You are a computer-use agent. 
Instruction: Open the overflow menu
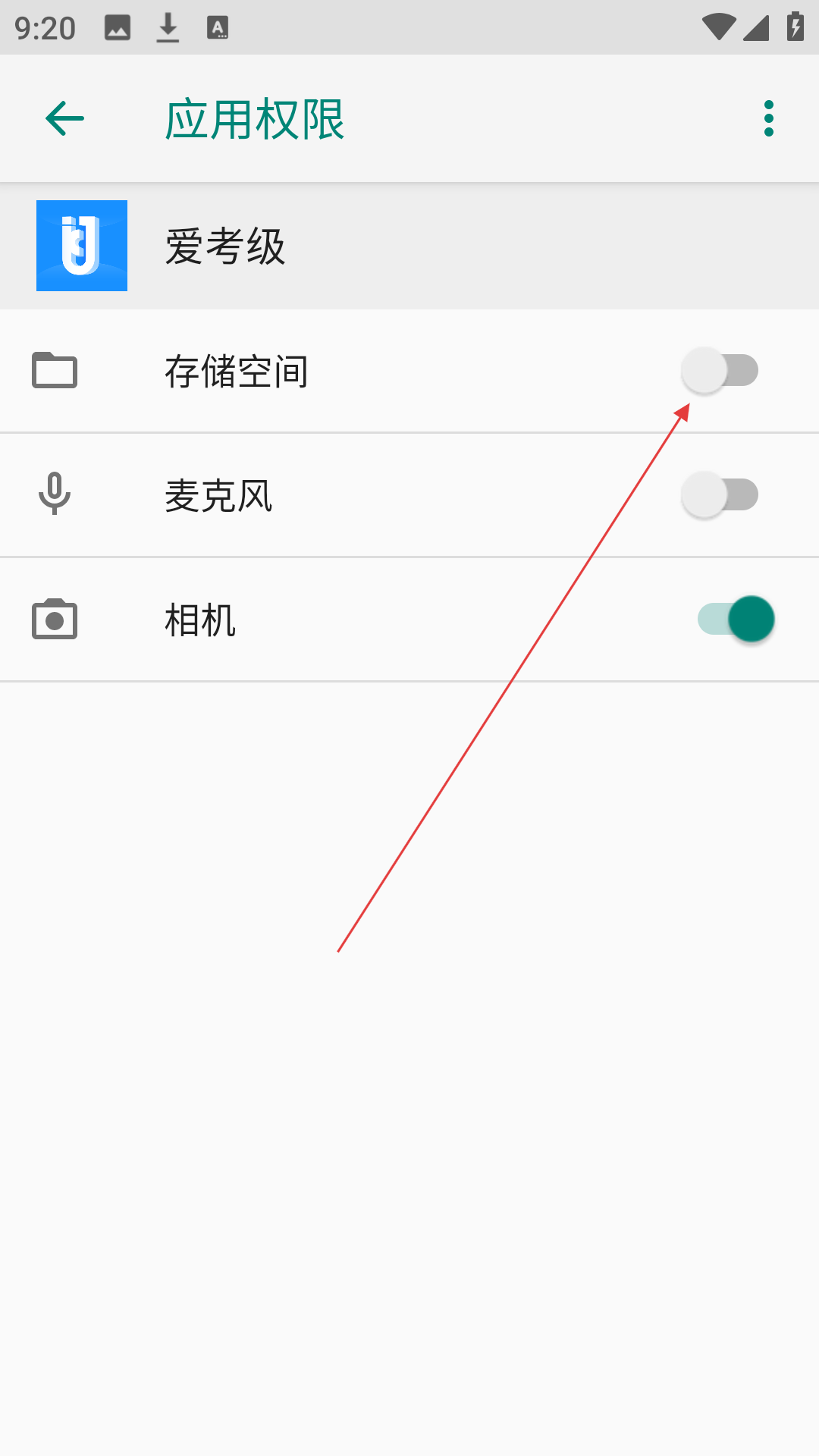769,118
